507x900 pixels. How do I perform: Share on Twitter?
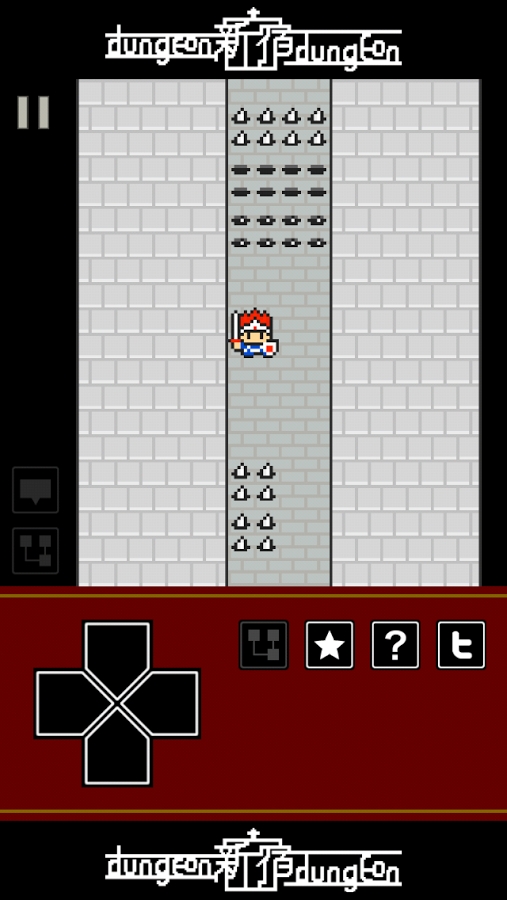[461, 645]
